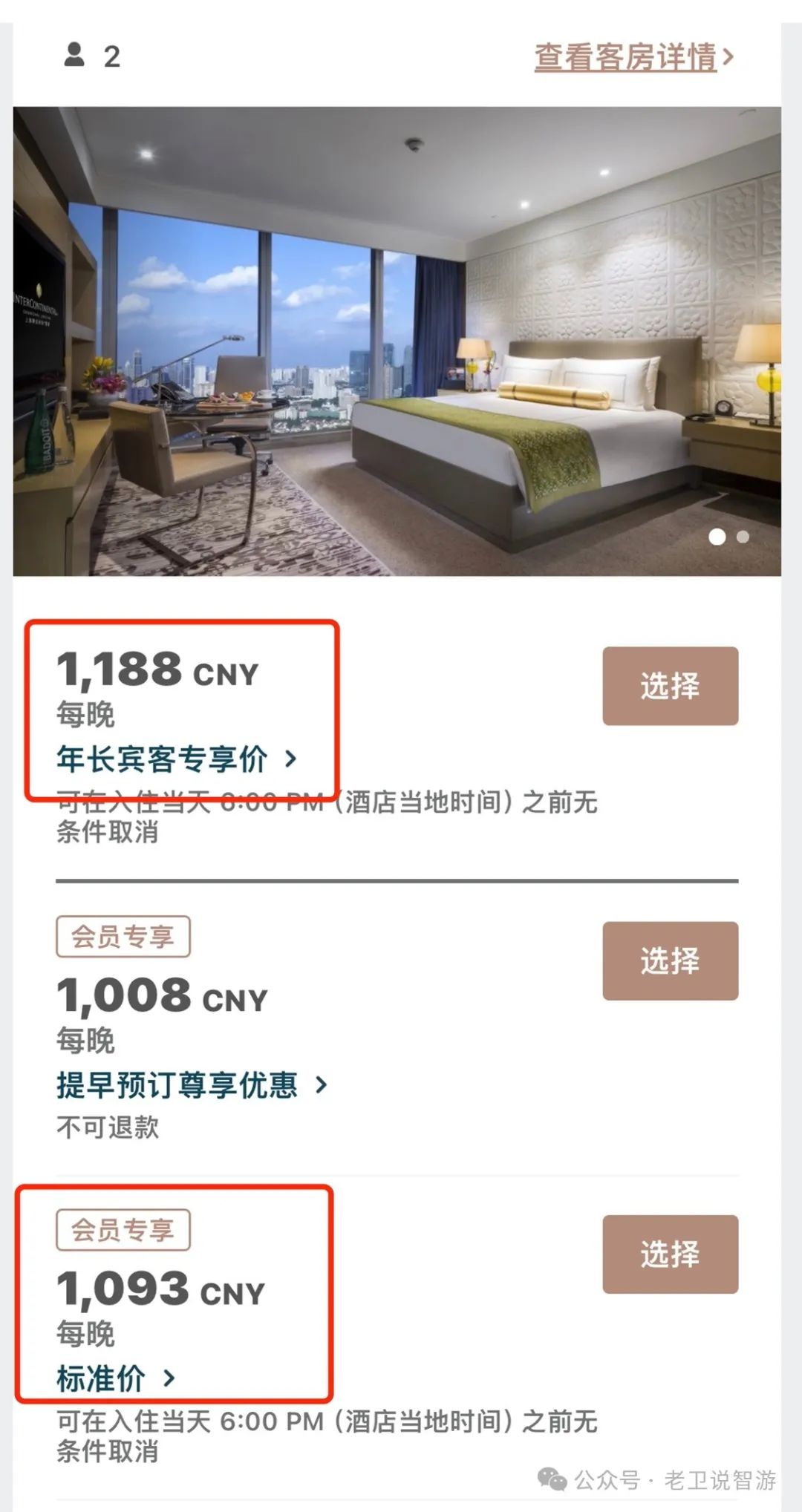Open 标准价 rate details
The width and height of the screenshot is (802, 1512).
click(x=115, y=1378)
